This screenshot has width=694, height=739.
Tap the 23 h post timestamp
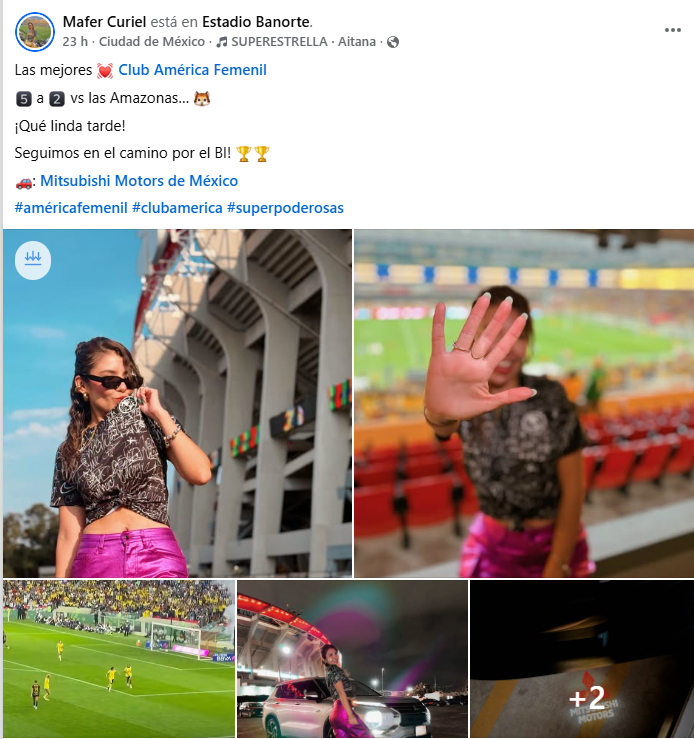pos(75,42)
